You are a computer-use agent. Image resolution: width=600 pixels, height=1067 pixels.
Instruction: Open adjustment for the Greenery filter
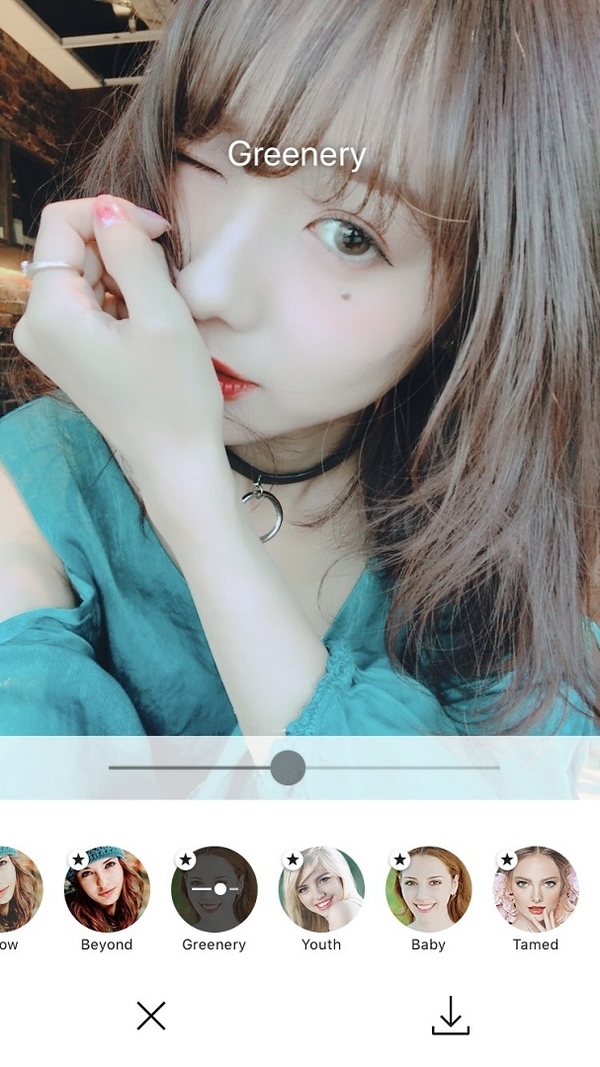coord(214,890)
